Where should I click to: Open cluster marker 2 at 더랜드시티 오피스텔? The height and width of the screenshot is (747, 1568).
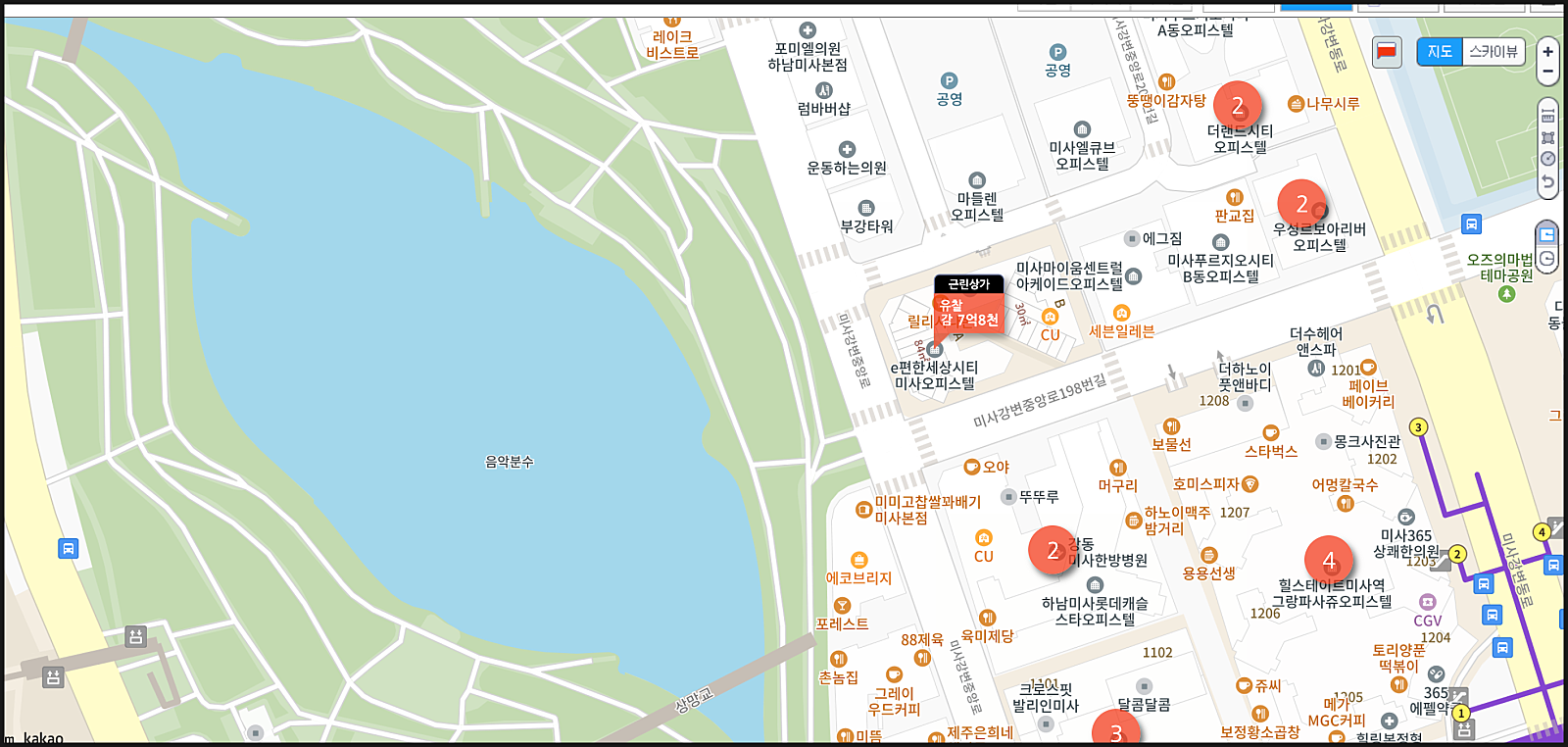pyautogui.click(x=1237, y=105)
